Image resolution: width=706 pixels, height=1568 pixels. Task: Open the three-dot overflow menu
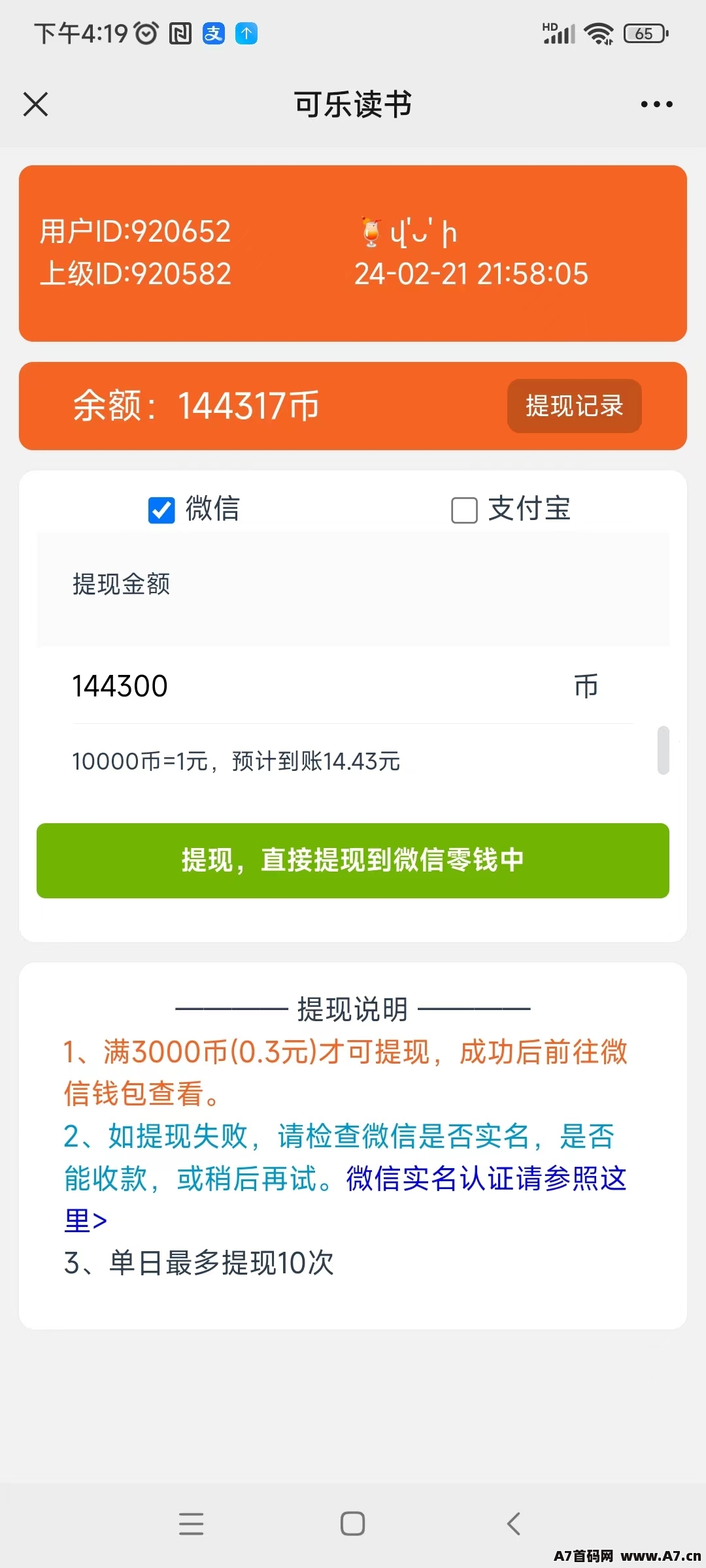(656, 104)
